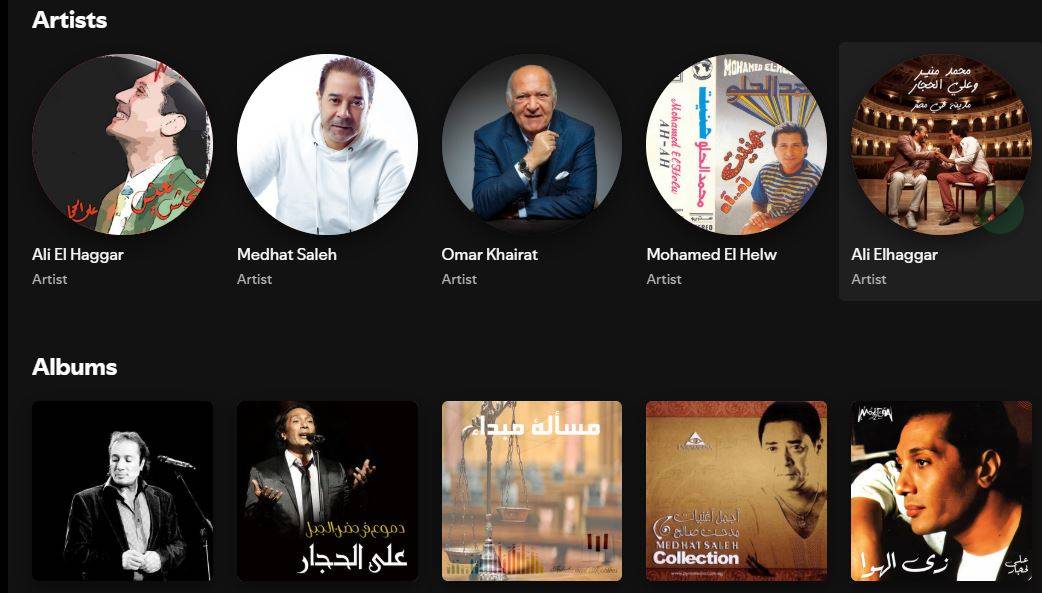
Task: Open the black-and-white singer album
Action: tap(122, 491)
